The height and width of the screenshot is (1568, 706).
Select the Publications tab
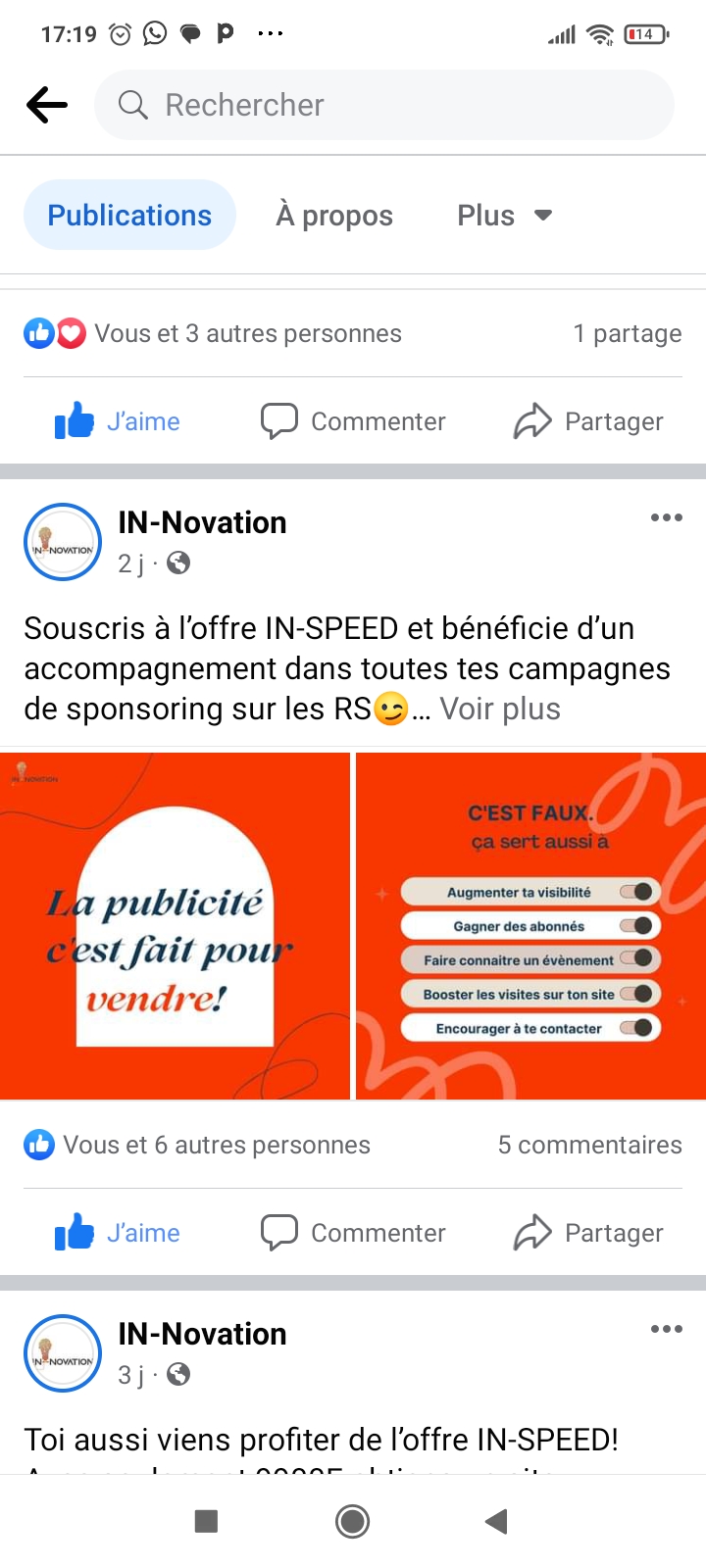129,216
